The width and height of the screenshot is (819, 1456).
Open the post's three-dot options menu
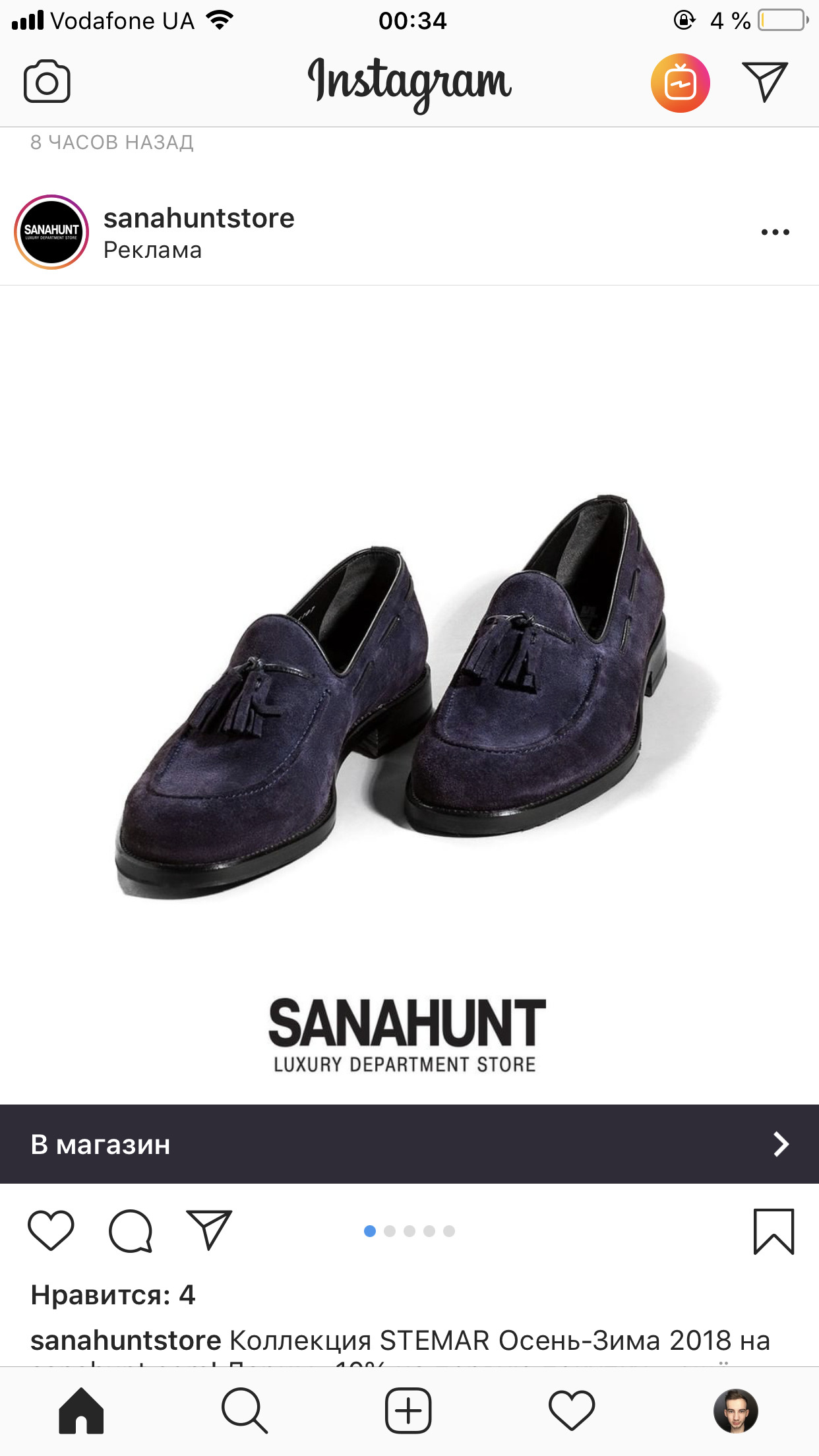(775, 232)
